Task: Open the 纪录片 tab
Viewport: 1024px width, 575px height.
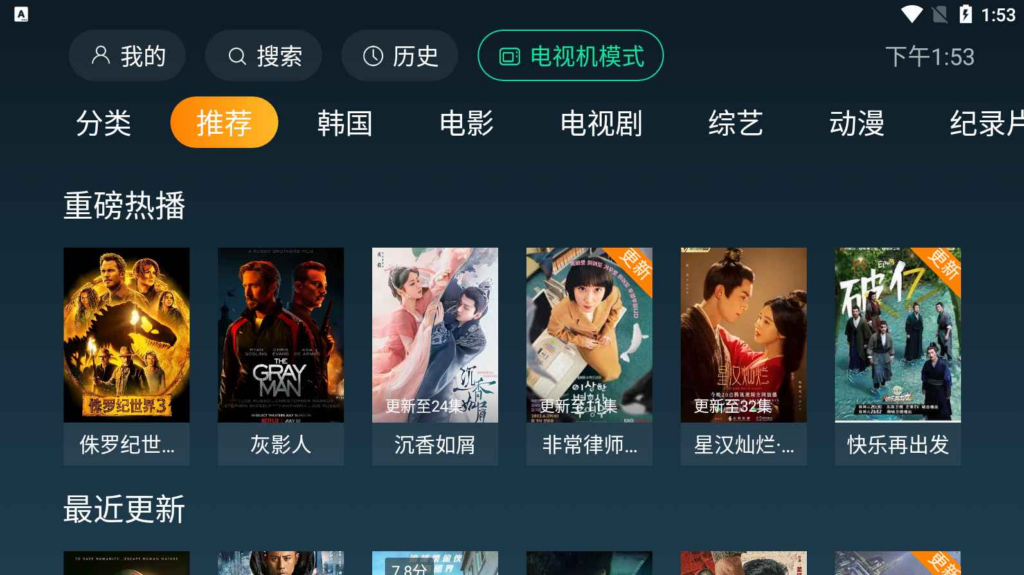Action: (985, 123)
